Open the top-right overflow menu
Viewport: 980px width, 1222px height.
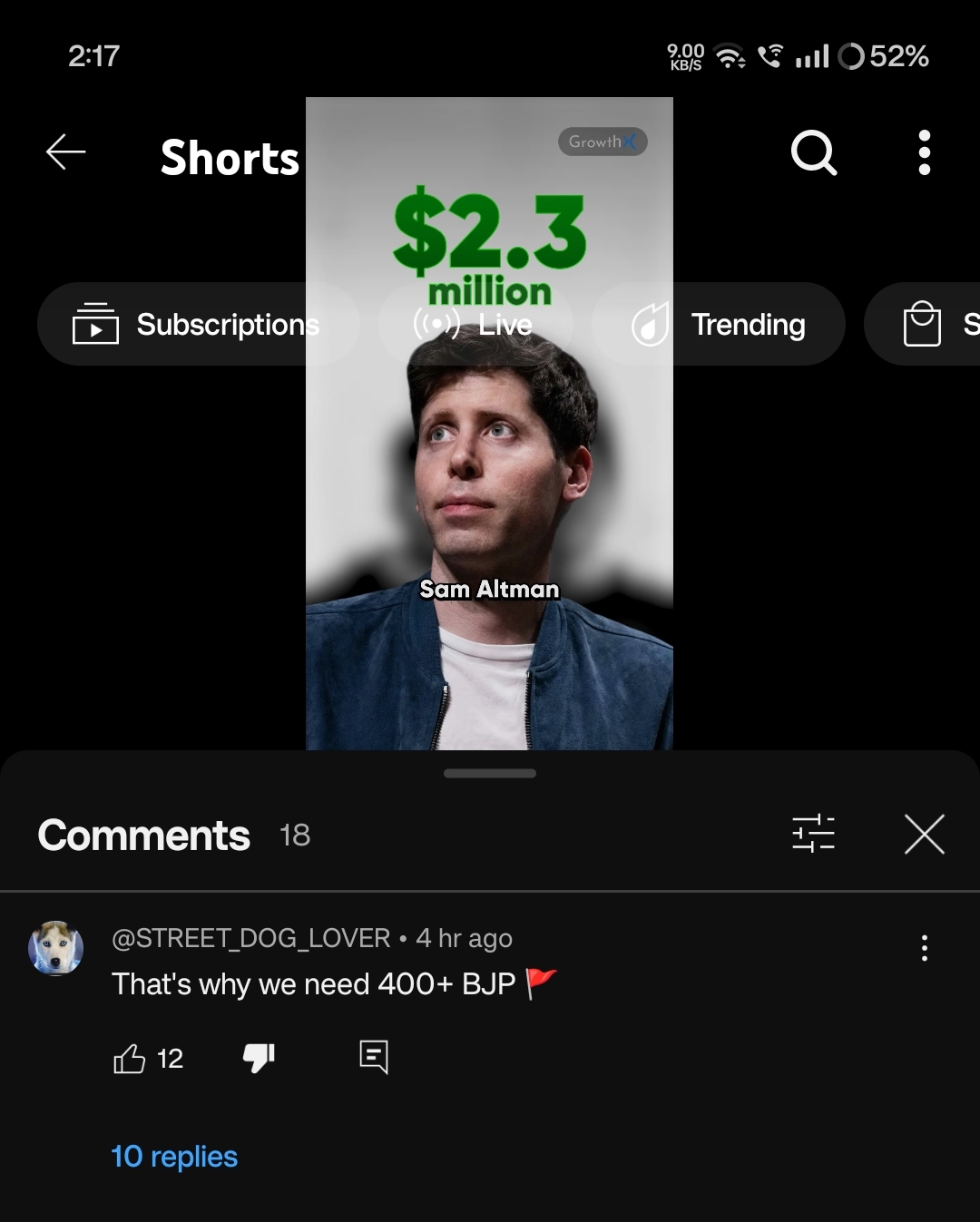[x=924, y=152]
